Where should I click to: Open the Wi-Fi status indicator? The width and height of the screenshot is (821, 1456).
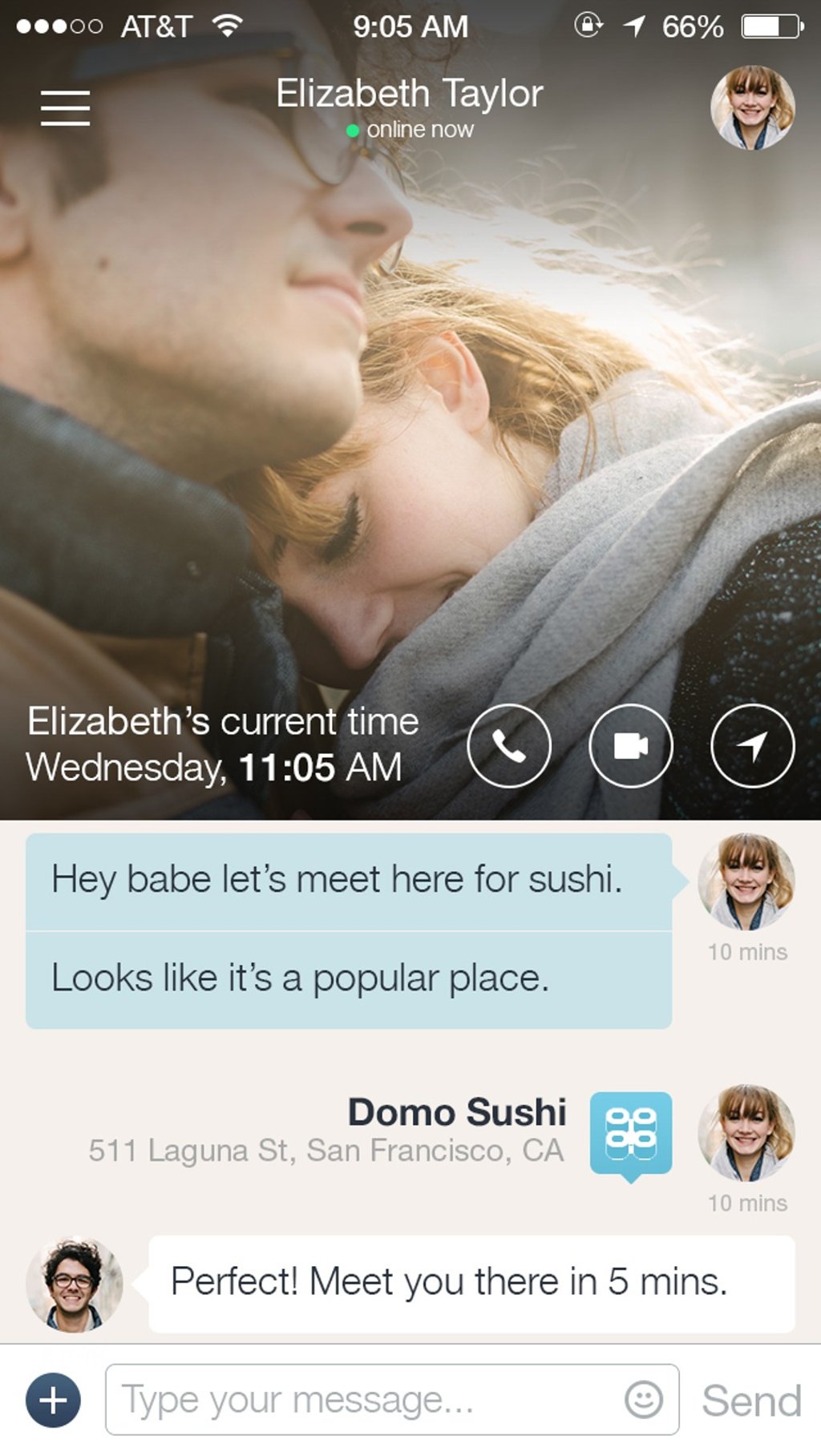click(x=227, y=25)
